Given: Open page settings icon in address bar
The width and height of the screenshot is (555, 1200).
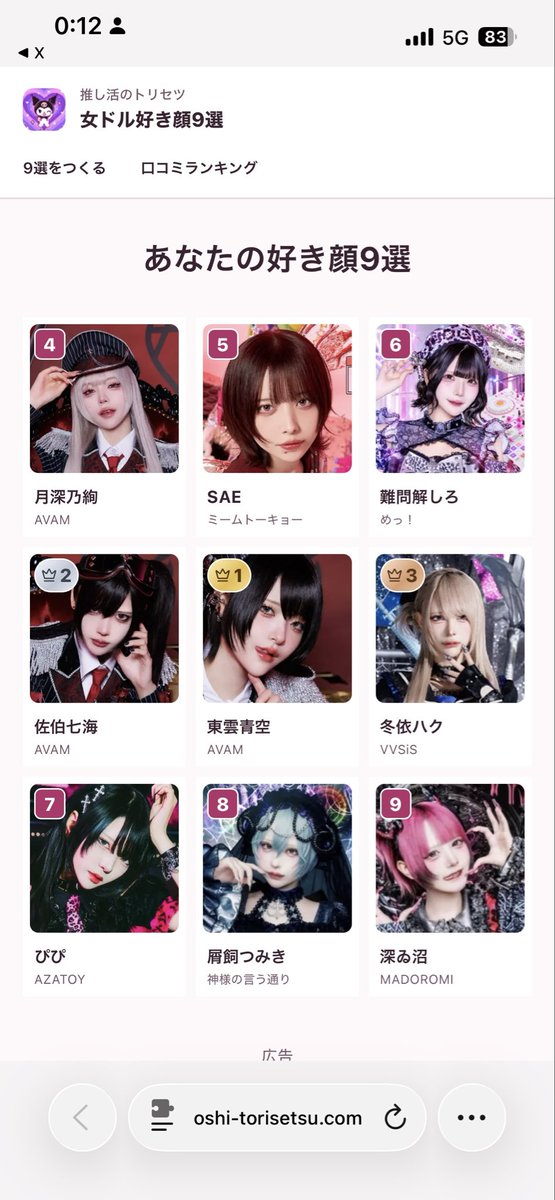Looking at the screenshot, I should click(161, 1118).
